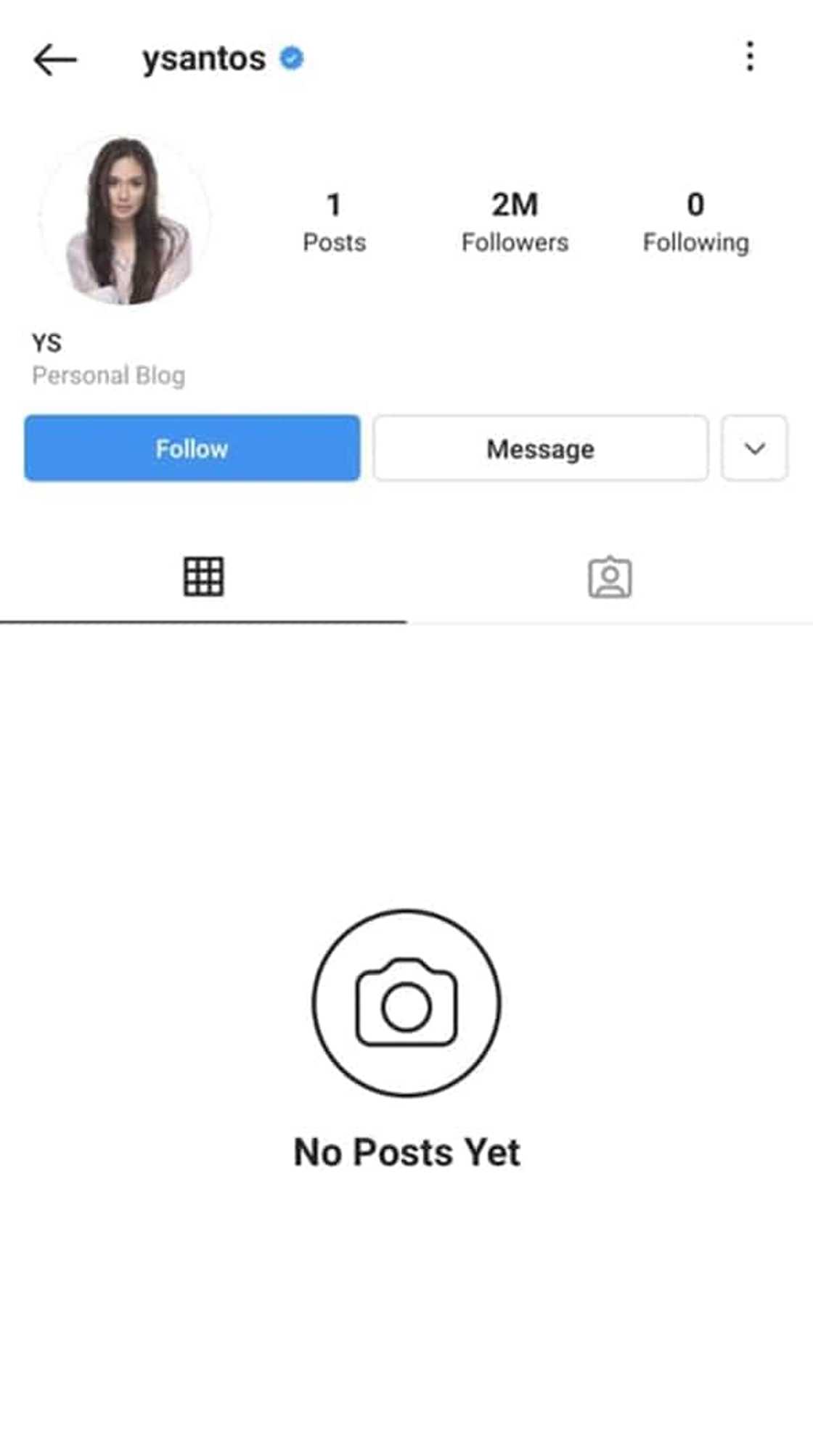
Task: Open the 0 Following list
Action: tap(695, 221)
